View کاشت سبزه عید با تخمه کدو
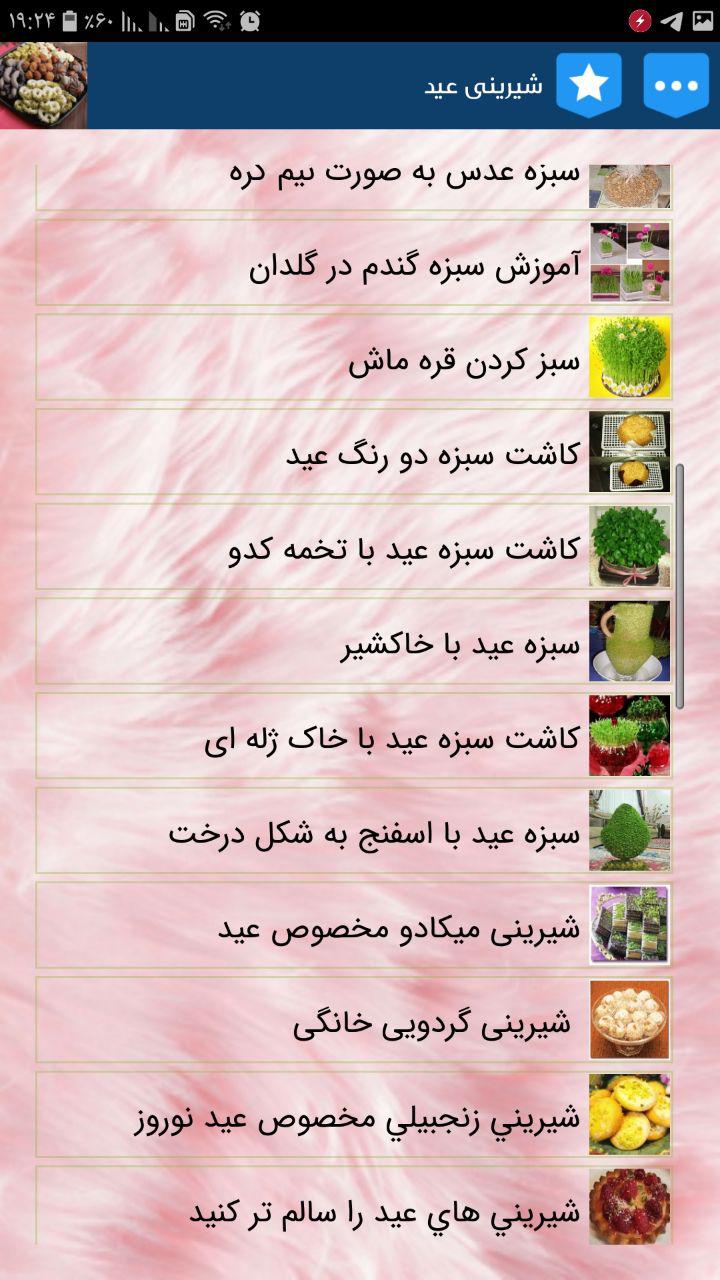This screenshot has width=720, height=1280. point(354,547)
